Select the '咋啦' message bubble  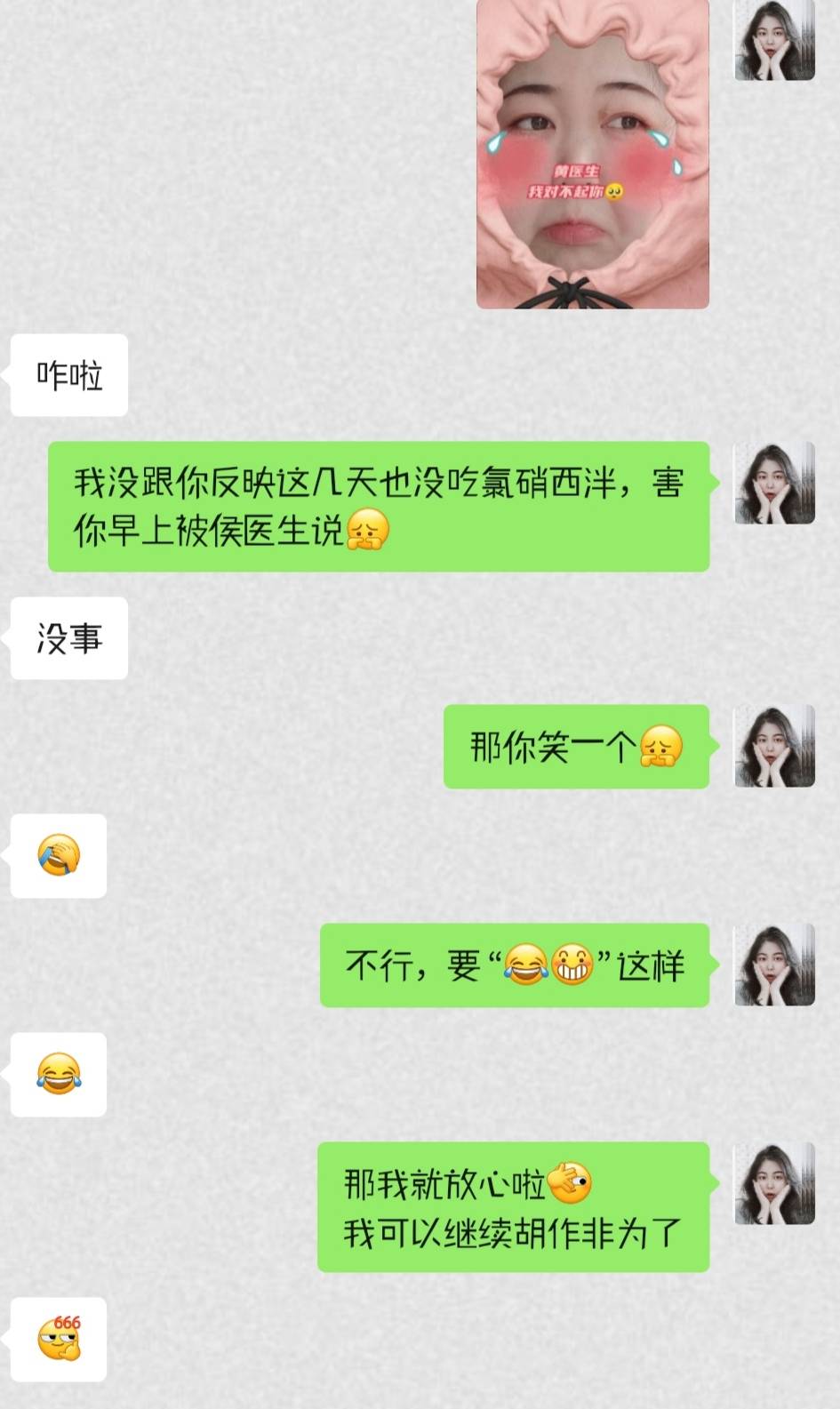(68, 375)
